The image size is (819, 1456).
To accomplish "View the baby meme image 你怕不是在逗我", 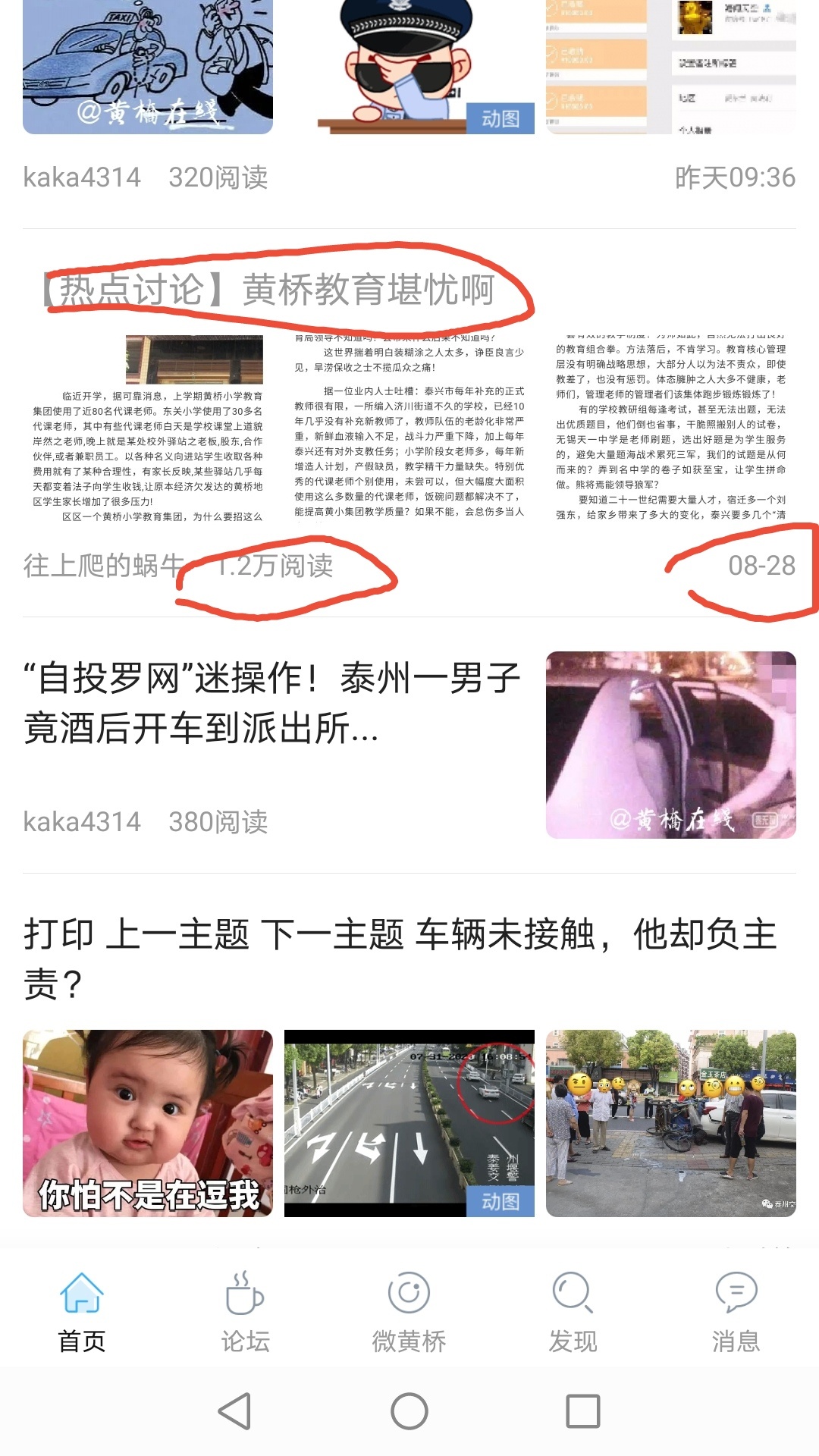I will pos(148,1123).
